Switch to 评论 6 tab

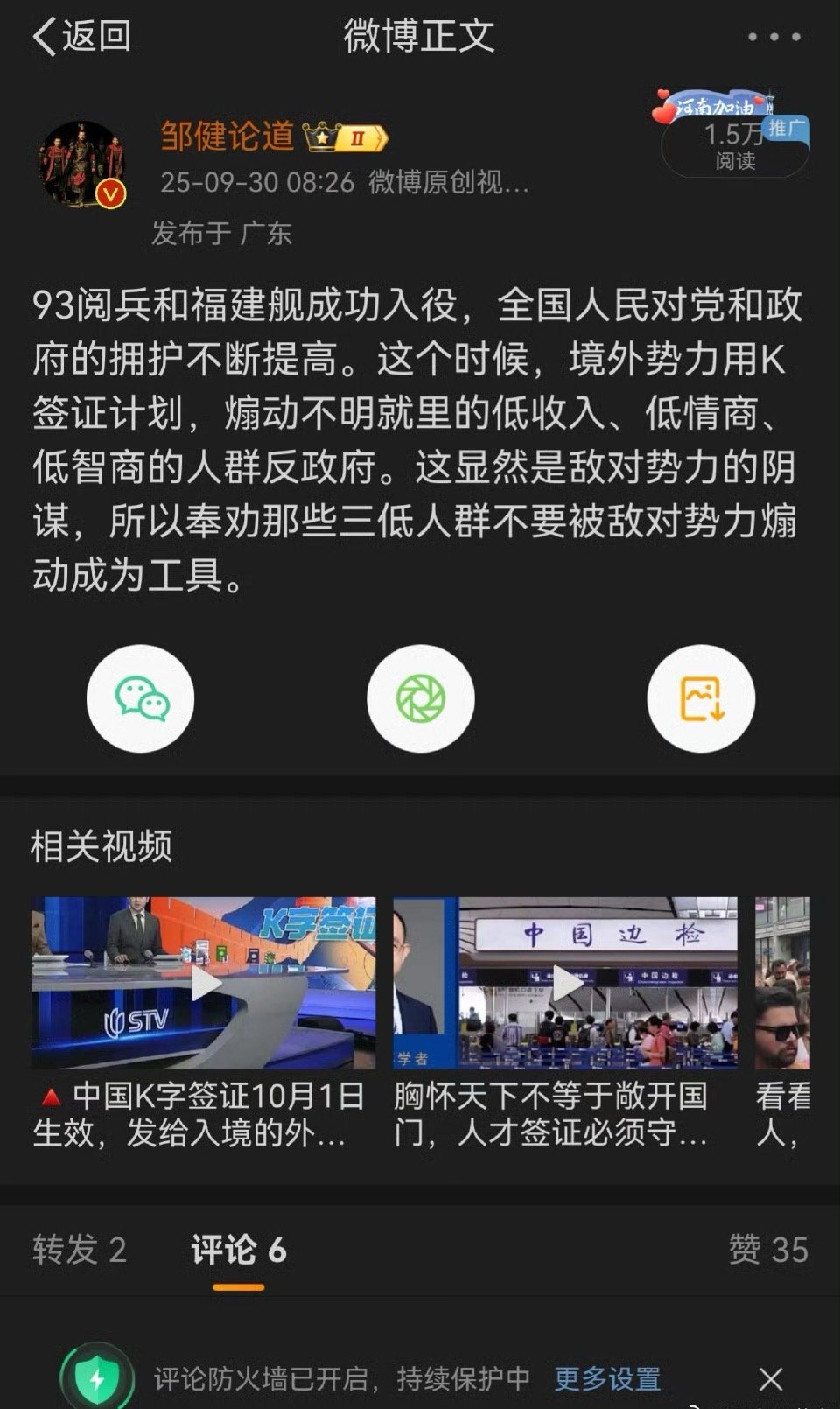pyautogui.click(x=238, y=1250)
